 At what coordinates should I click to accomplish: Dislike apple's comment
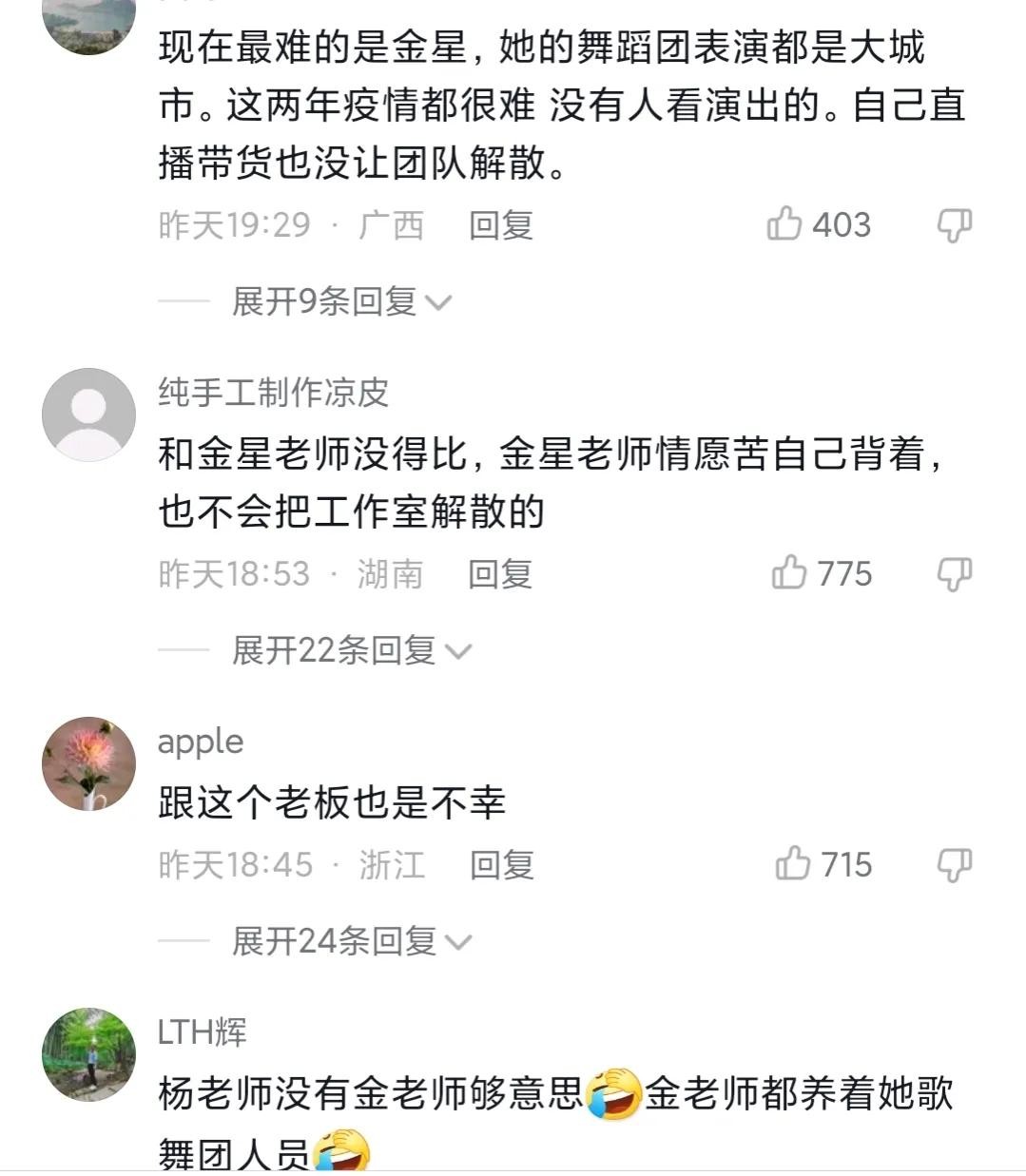click(954, 864)
